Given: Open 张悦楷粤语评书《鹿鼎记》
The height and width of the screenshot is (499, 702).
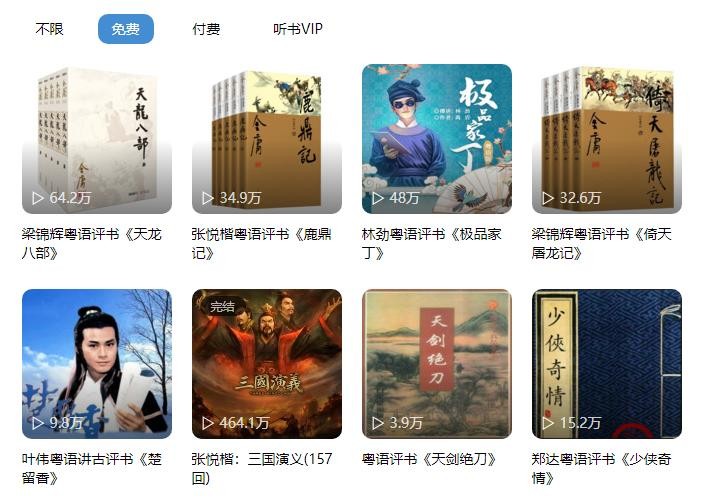Looking at the screenshot, I should pyautogui.click(x=267, y=139).
